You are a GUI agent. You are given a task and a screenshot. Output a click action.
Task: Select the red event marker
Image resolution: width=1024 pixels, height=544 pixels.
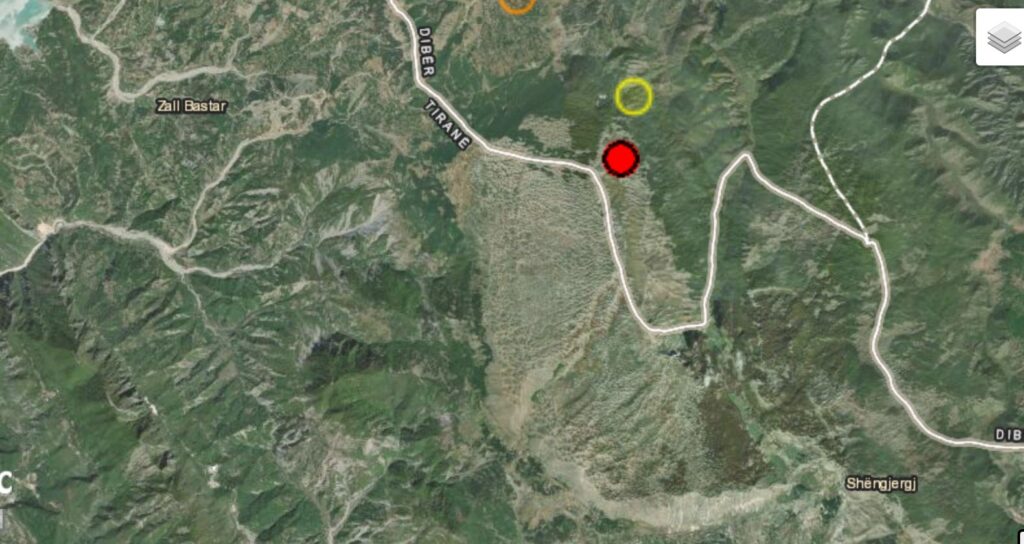point(621,159)
